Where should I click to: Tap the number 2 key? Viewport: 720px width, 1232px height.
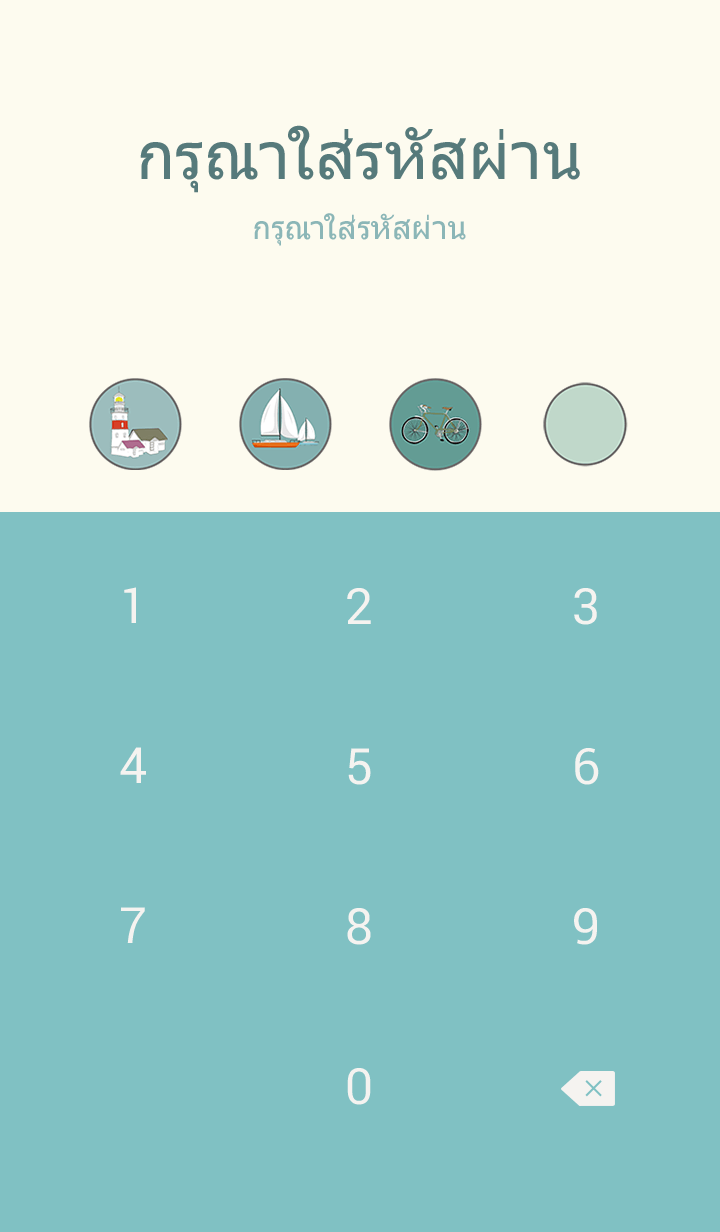pyautogui.click(x=359, y=607)
